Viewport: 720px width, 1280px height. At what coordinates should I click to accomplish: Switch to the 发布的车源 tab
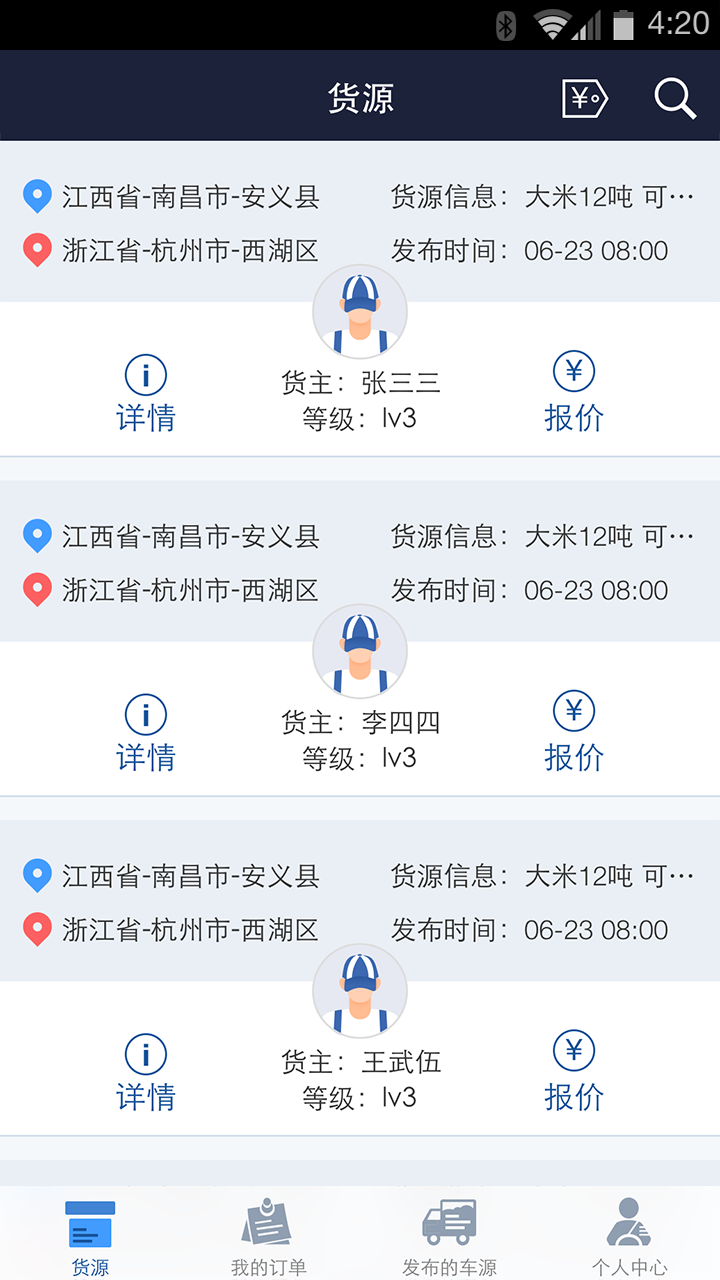coord(449,1236)
